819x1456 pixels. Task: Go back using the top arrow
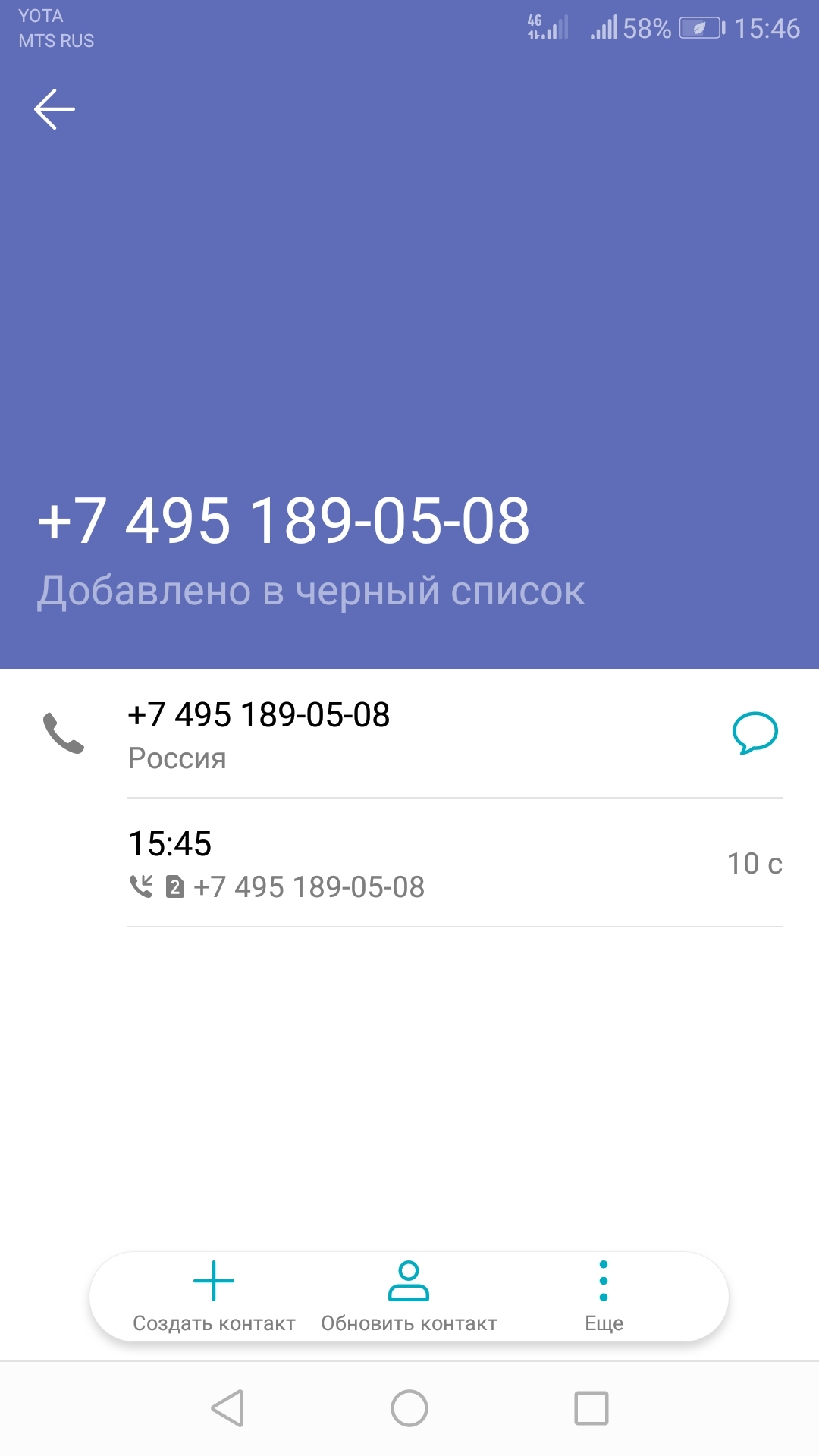click(55, 109)
